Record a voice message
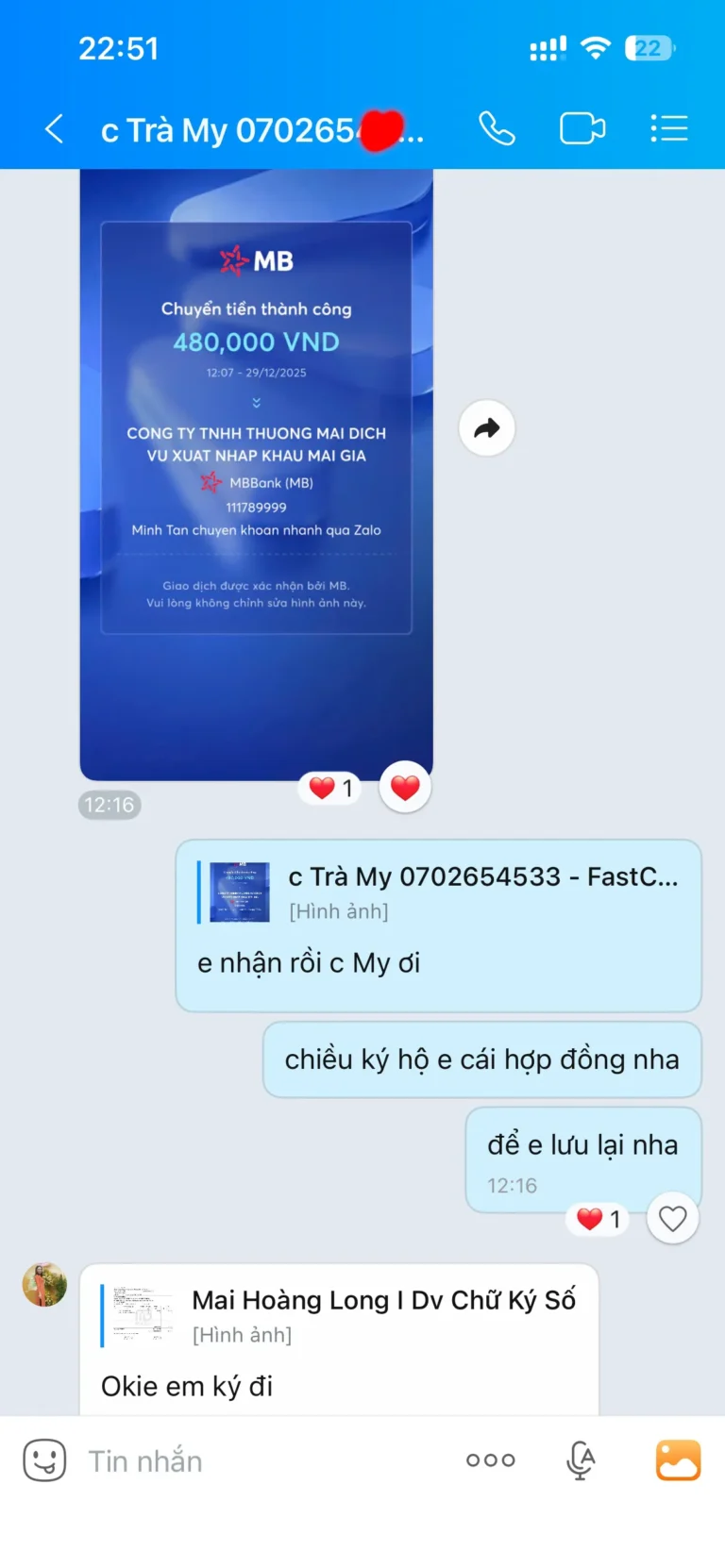 click(x=581, y=1460)
